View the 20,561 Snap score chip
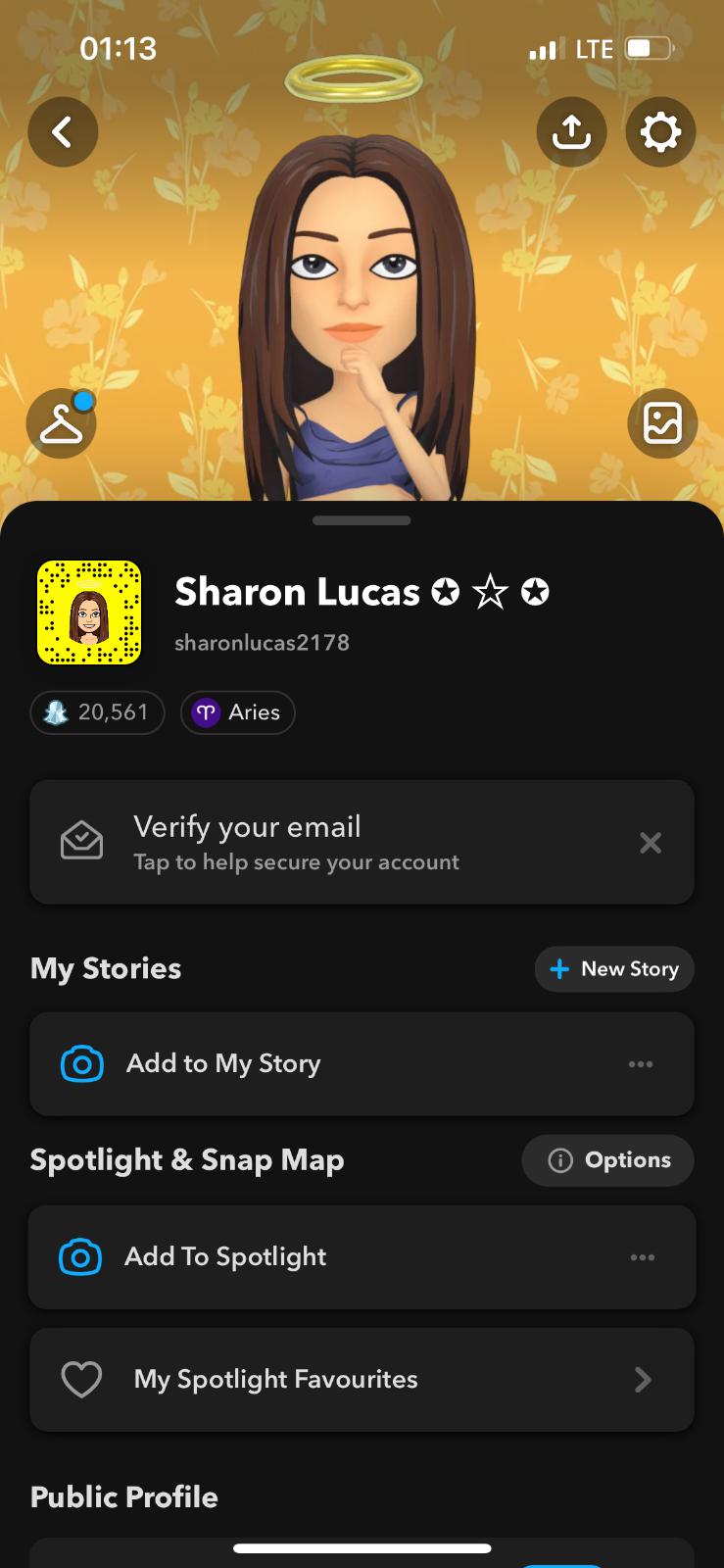 (98, 712)
